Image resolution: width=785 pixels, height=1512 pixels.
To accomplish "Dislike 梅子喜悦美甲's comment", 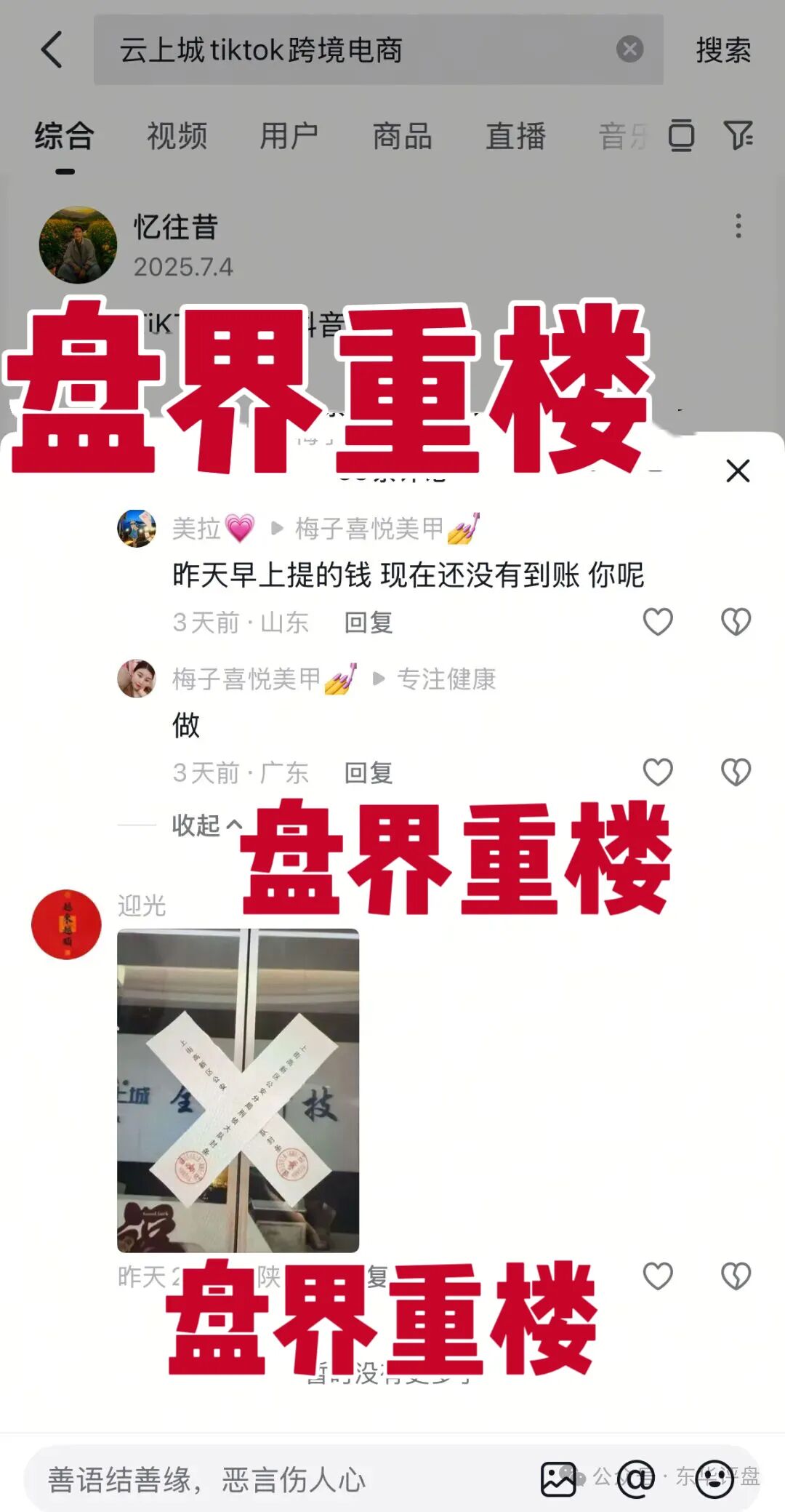I will (737, 772).
